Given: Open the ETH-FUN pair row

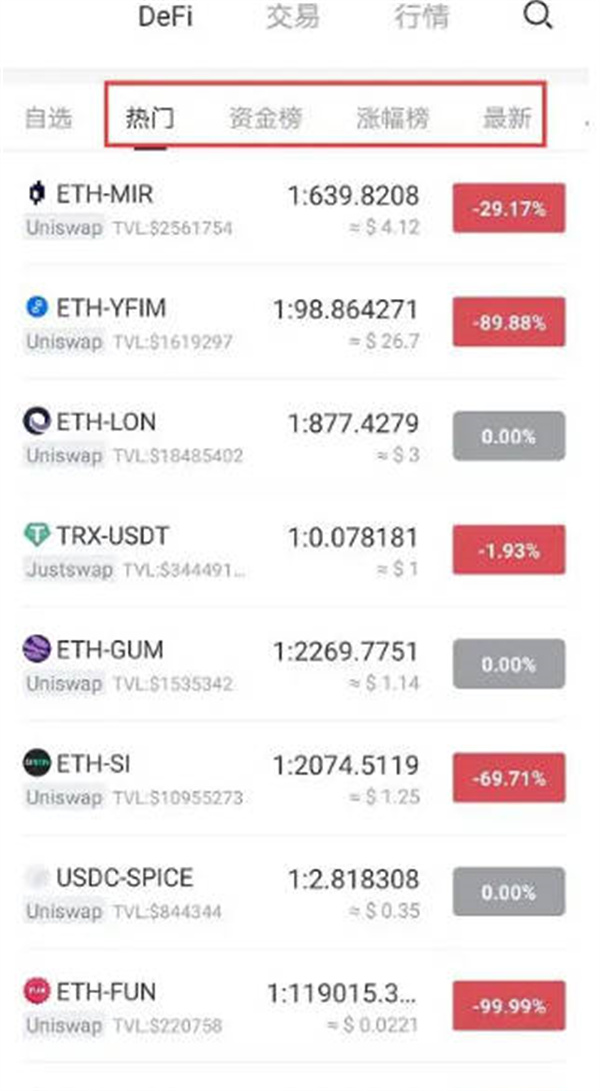Looking at the screenshot, I should coord(106,992).
